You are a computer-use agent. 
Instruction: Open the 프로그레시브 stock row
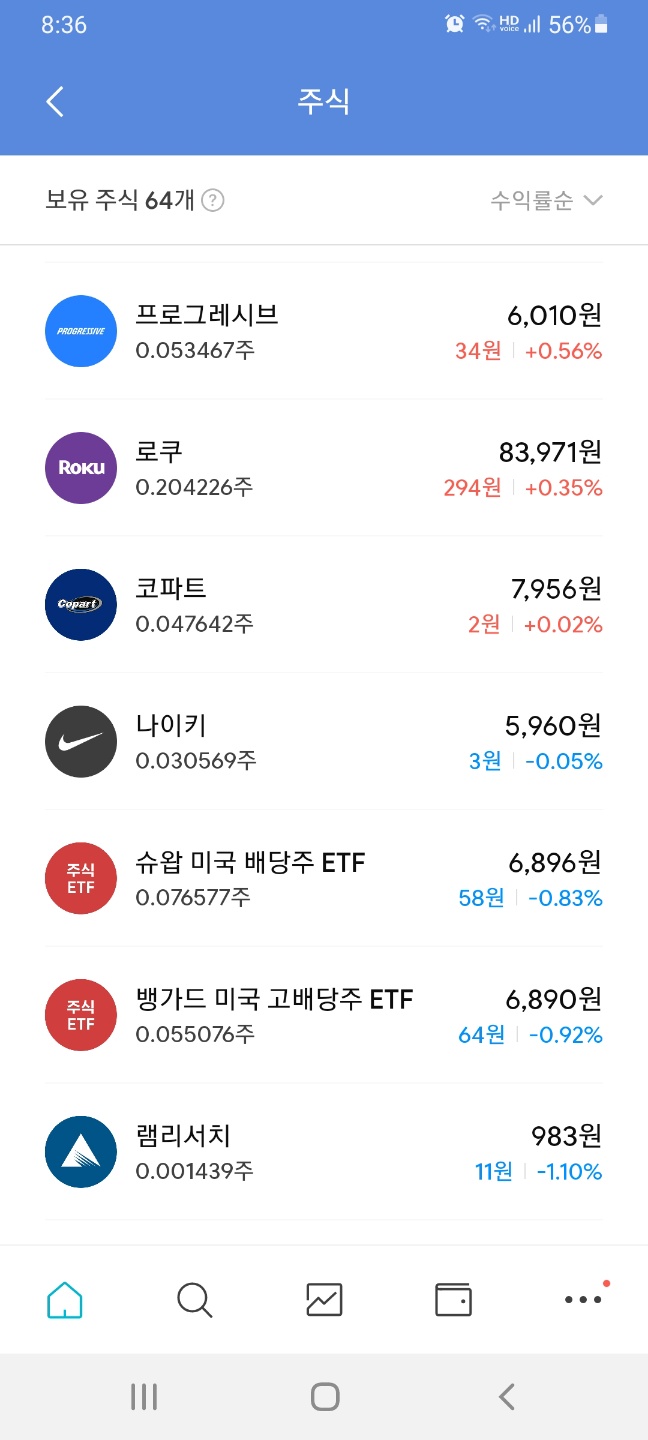click(x=324, y=331)
